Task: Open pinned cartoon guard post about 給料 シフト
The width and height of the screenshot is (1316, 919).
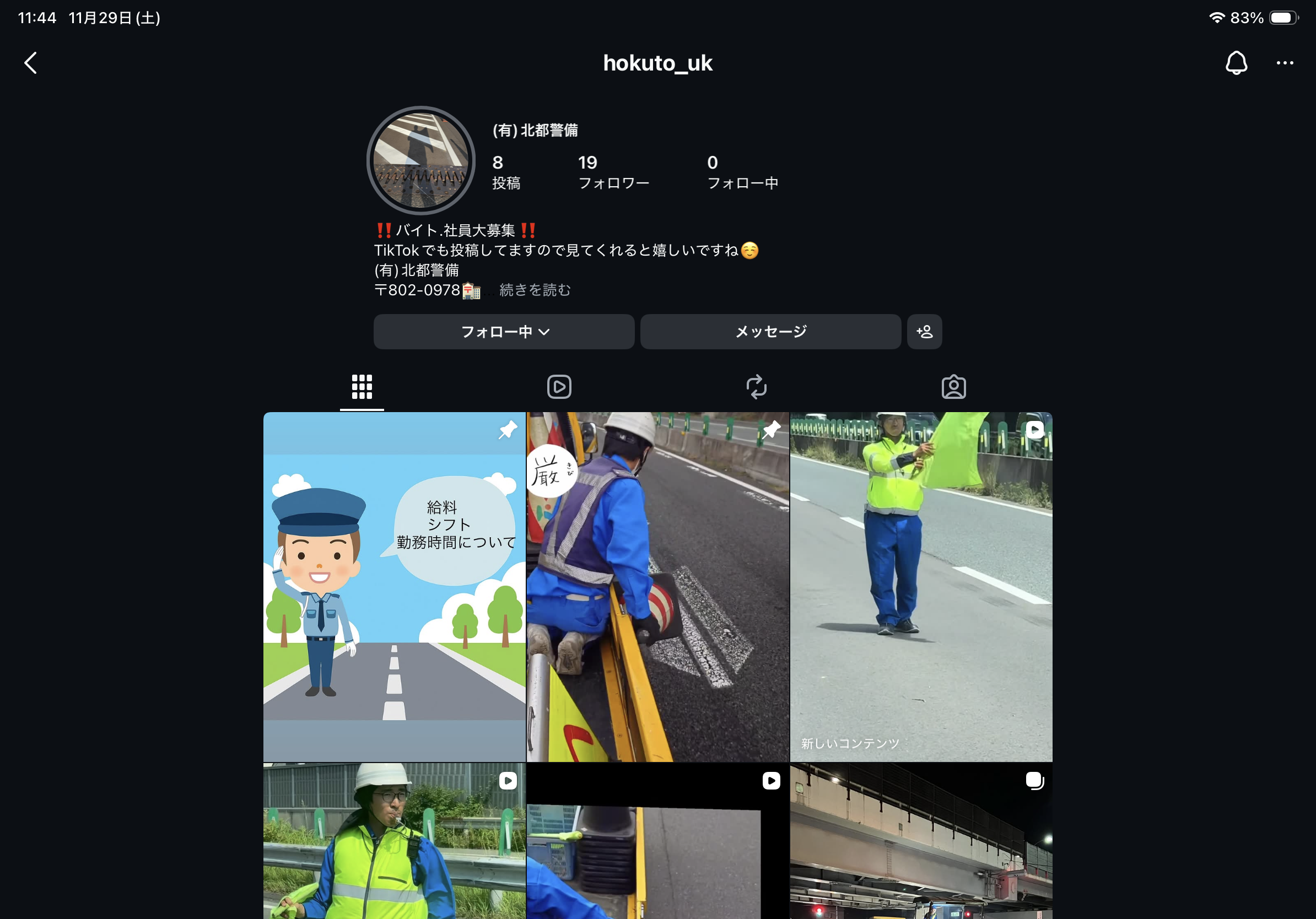Action: point(395,587)
